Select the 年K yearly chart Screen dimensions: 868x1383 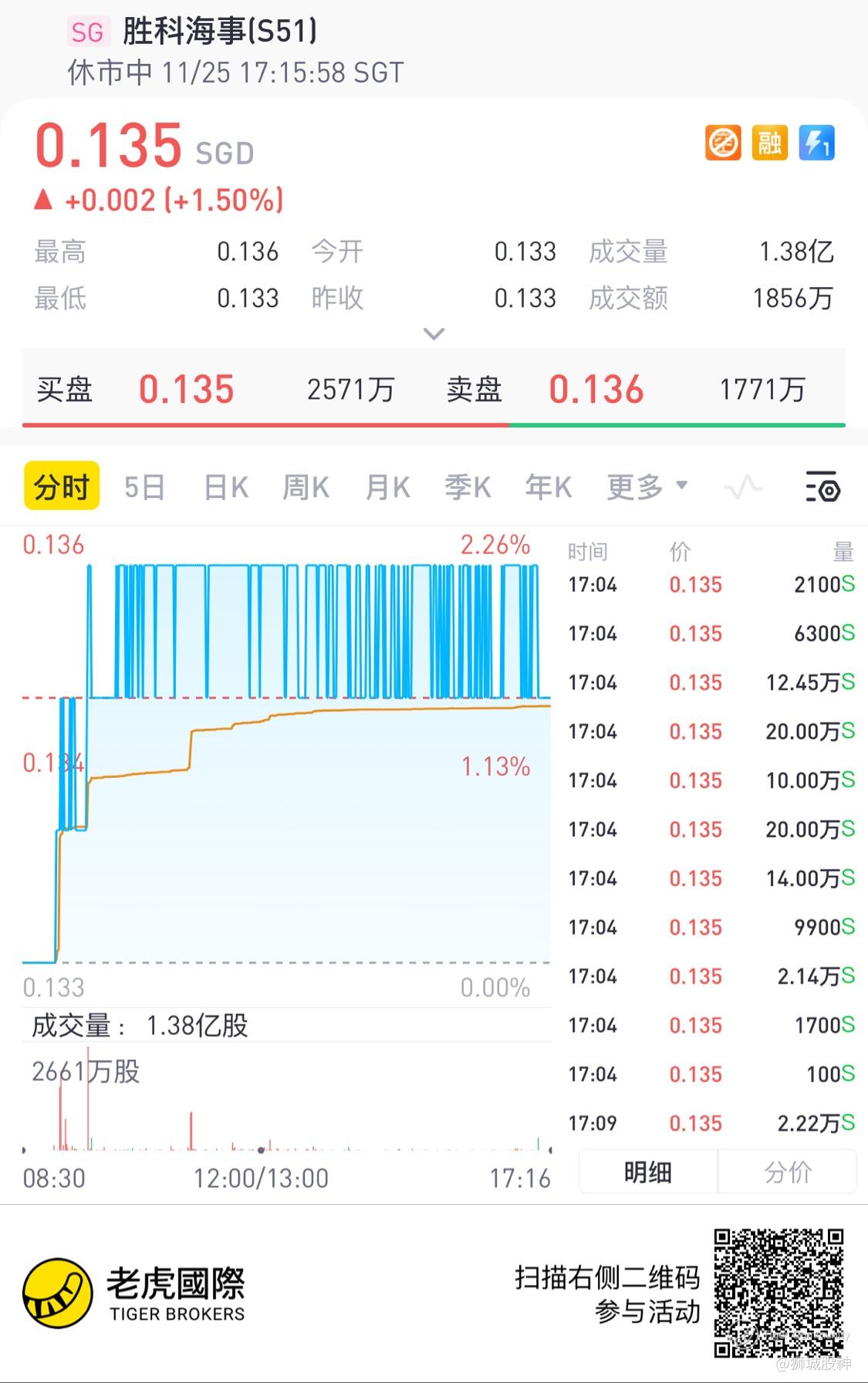549,487
